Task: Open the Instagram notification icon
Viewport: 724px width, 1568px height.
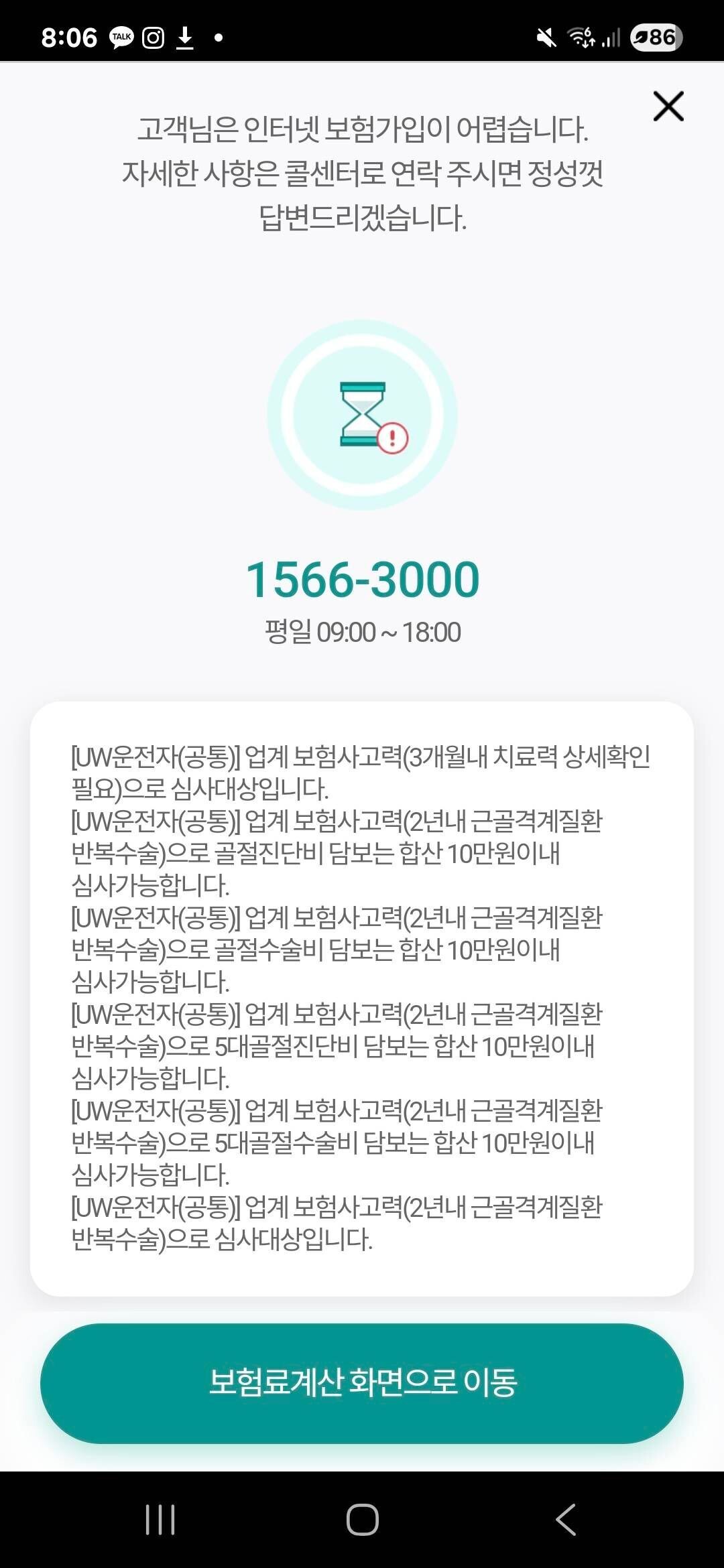Action: (153, 38)
